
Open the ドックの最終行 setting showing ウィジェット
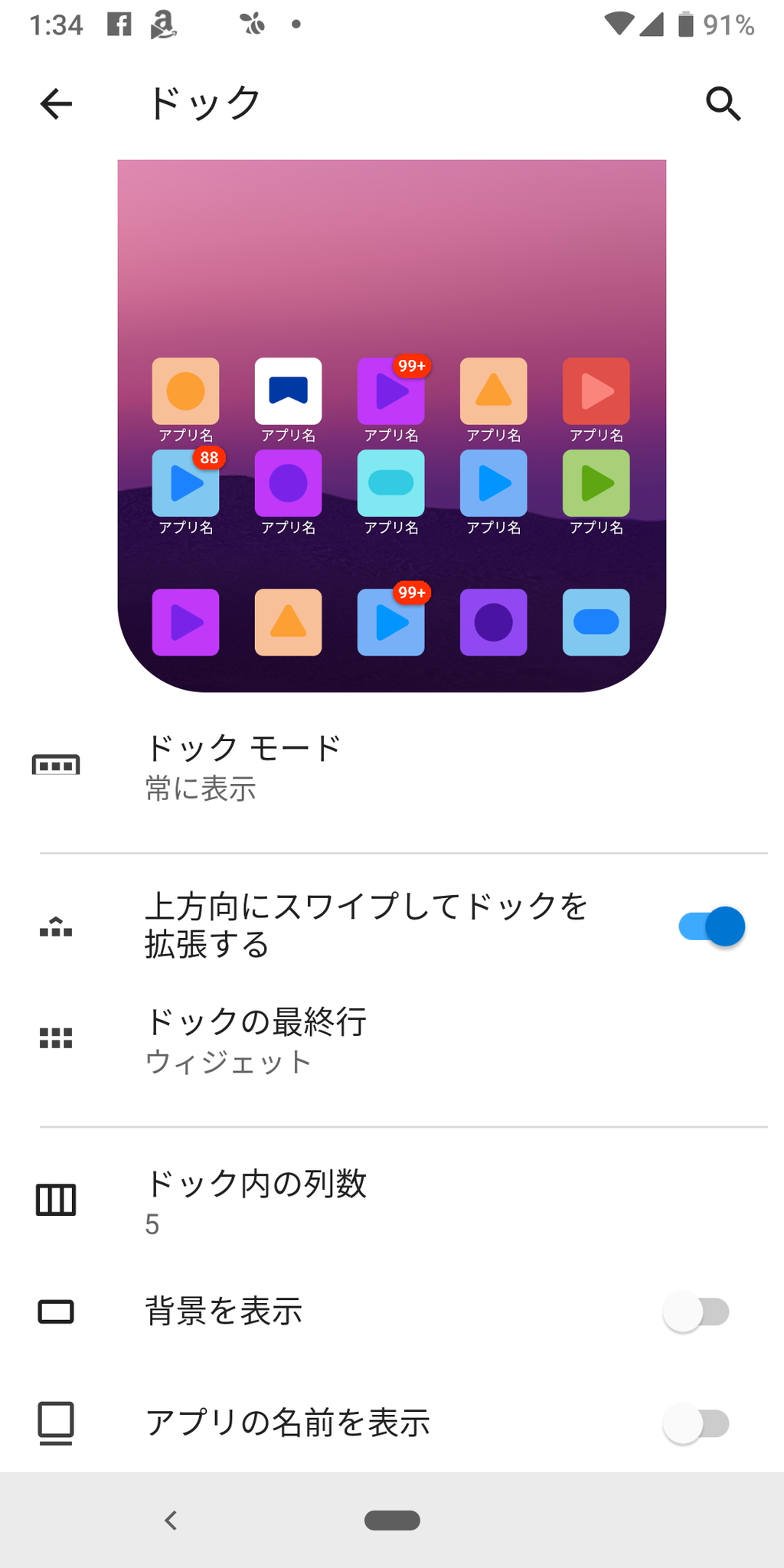(x=306, y=1039)
